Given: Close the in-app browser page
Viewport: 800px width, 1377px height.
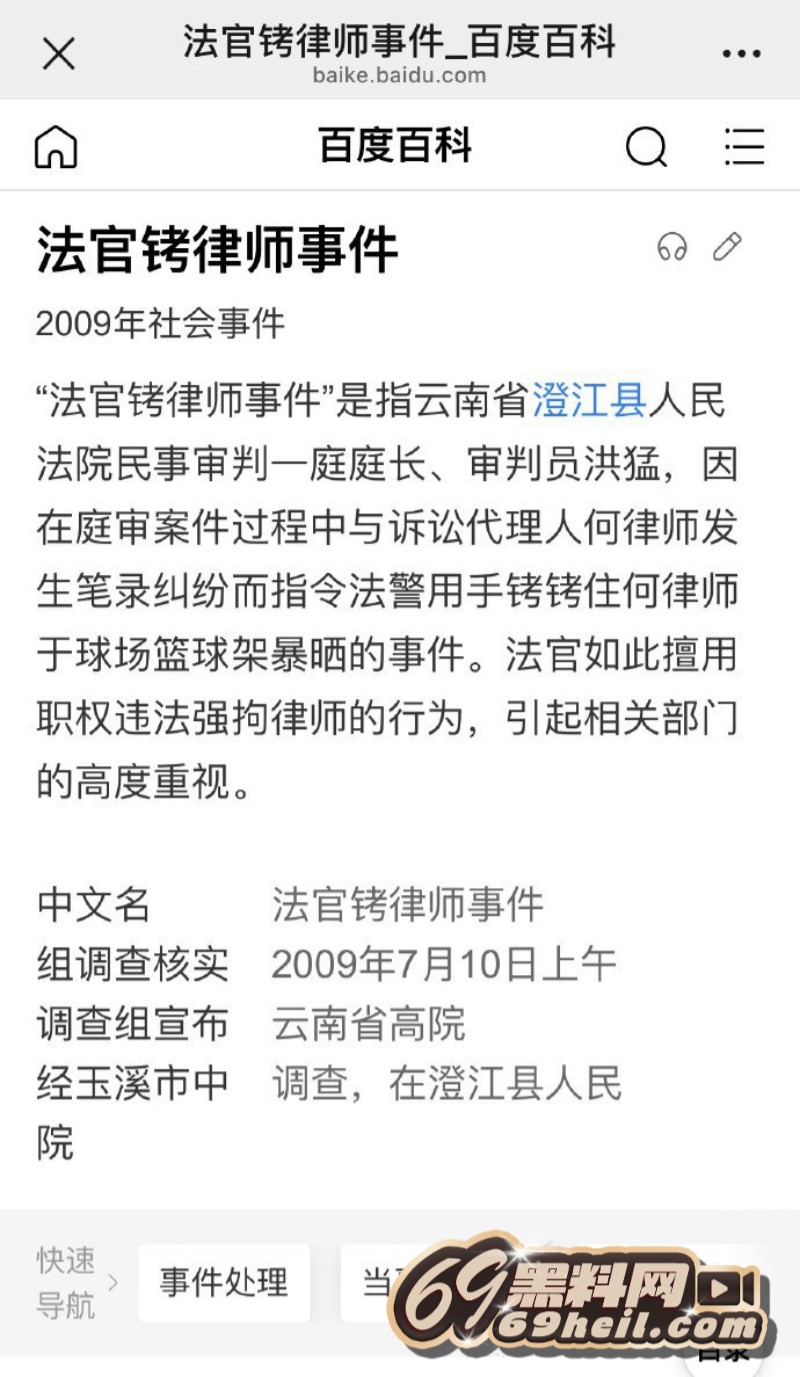Looking at the screenshot, I should tap(59, 53).
